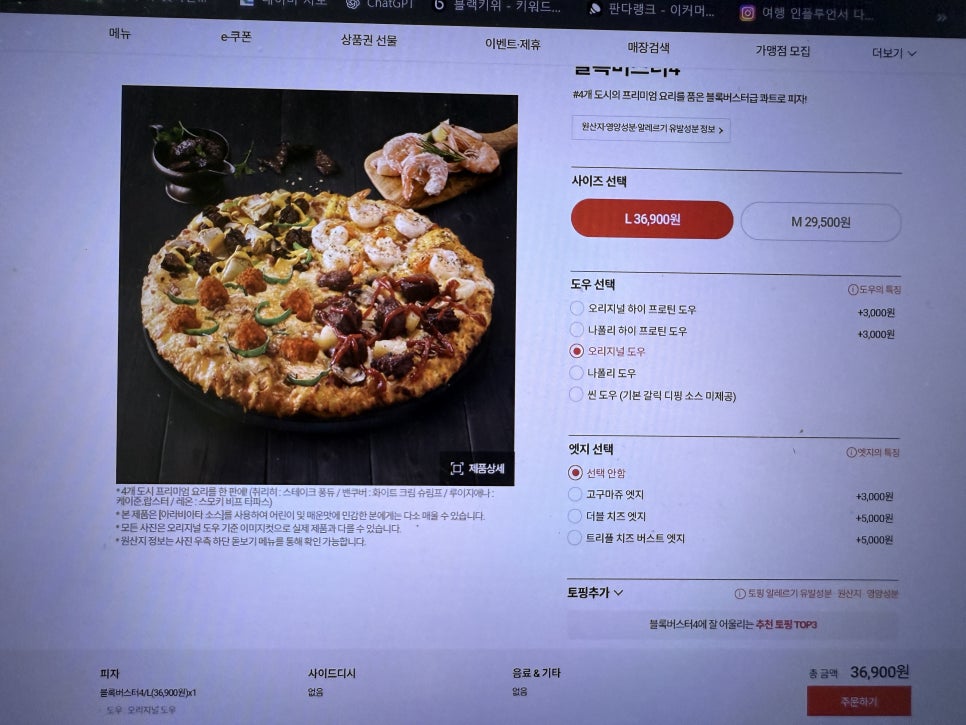Open 매장검색 store search
This screenshot has width=966, height=725.
(x=648, y=47)
